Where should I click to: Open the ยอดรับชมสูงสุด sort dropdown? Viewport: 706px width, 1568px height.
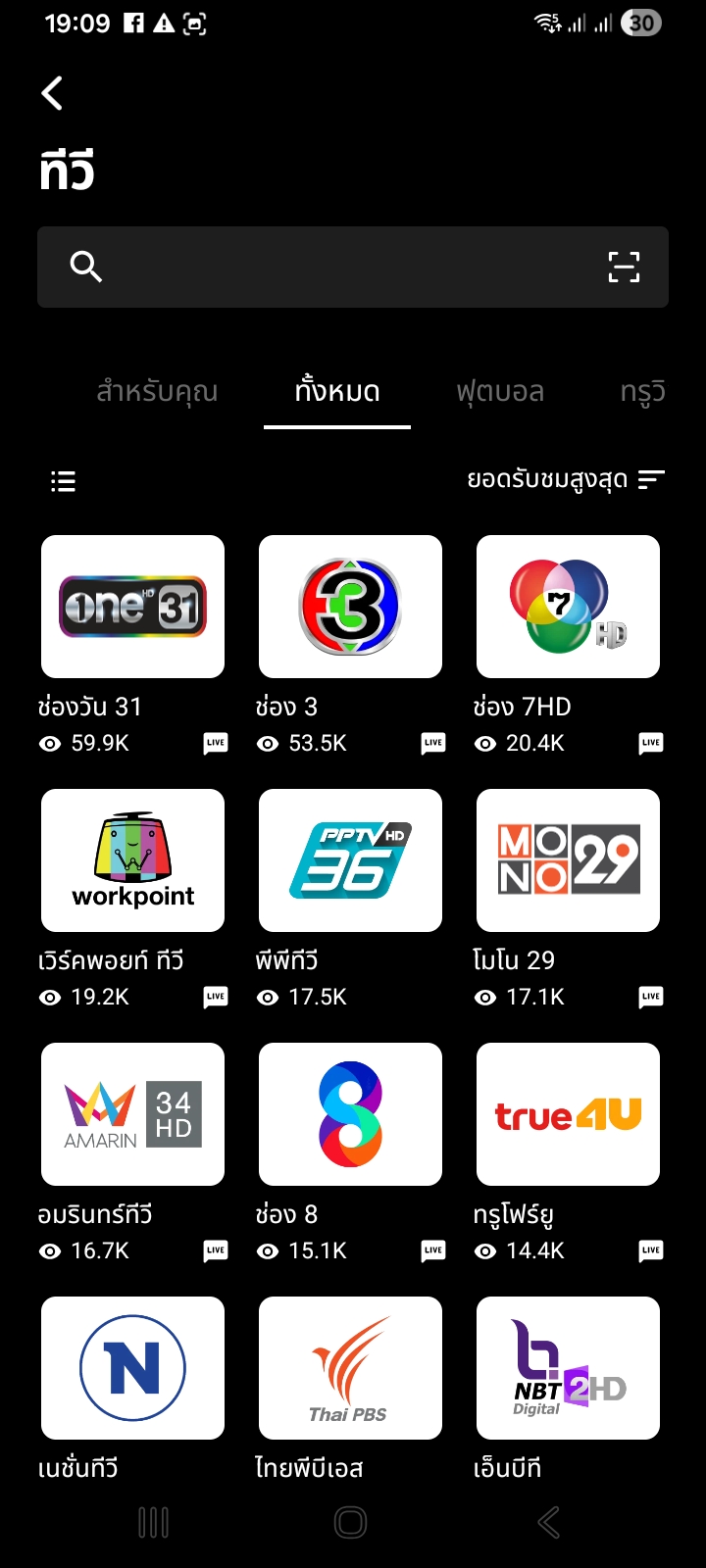coord(565,479)
